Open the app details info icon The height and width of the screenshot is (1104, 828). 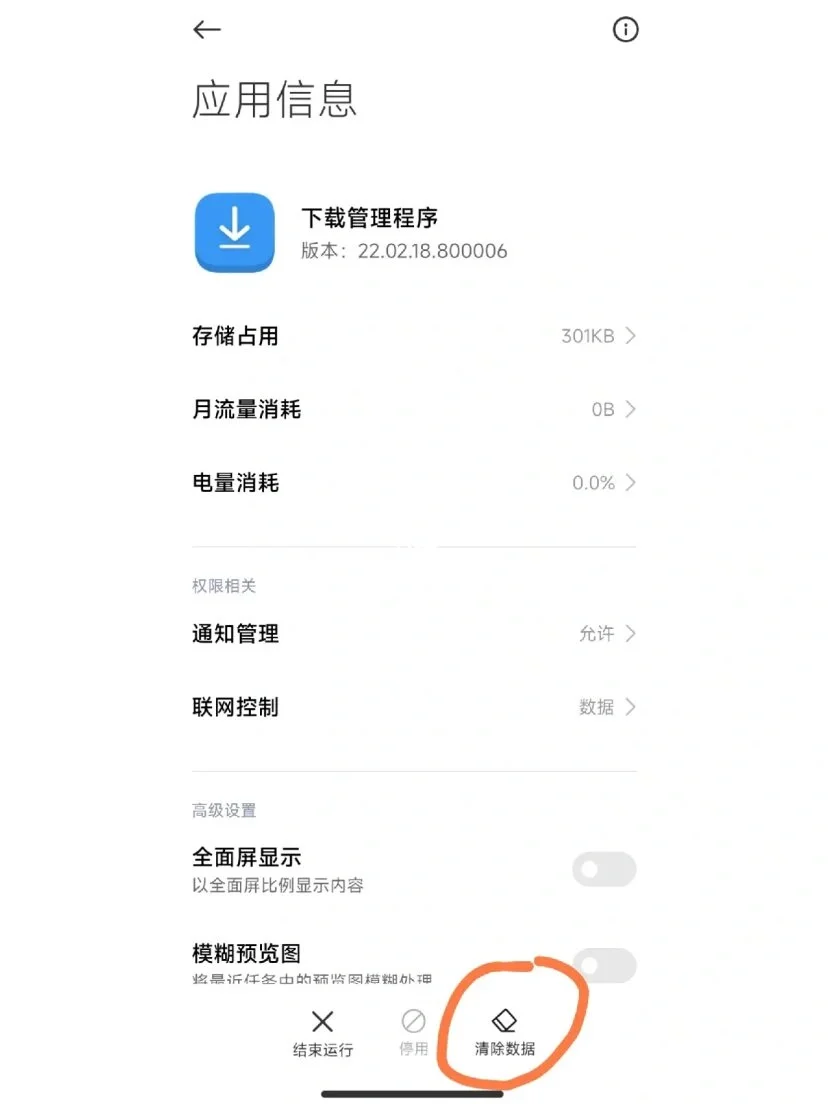[625, 30]
